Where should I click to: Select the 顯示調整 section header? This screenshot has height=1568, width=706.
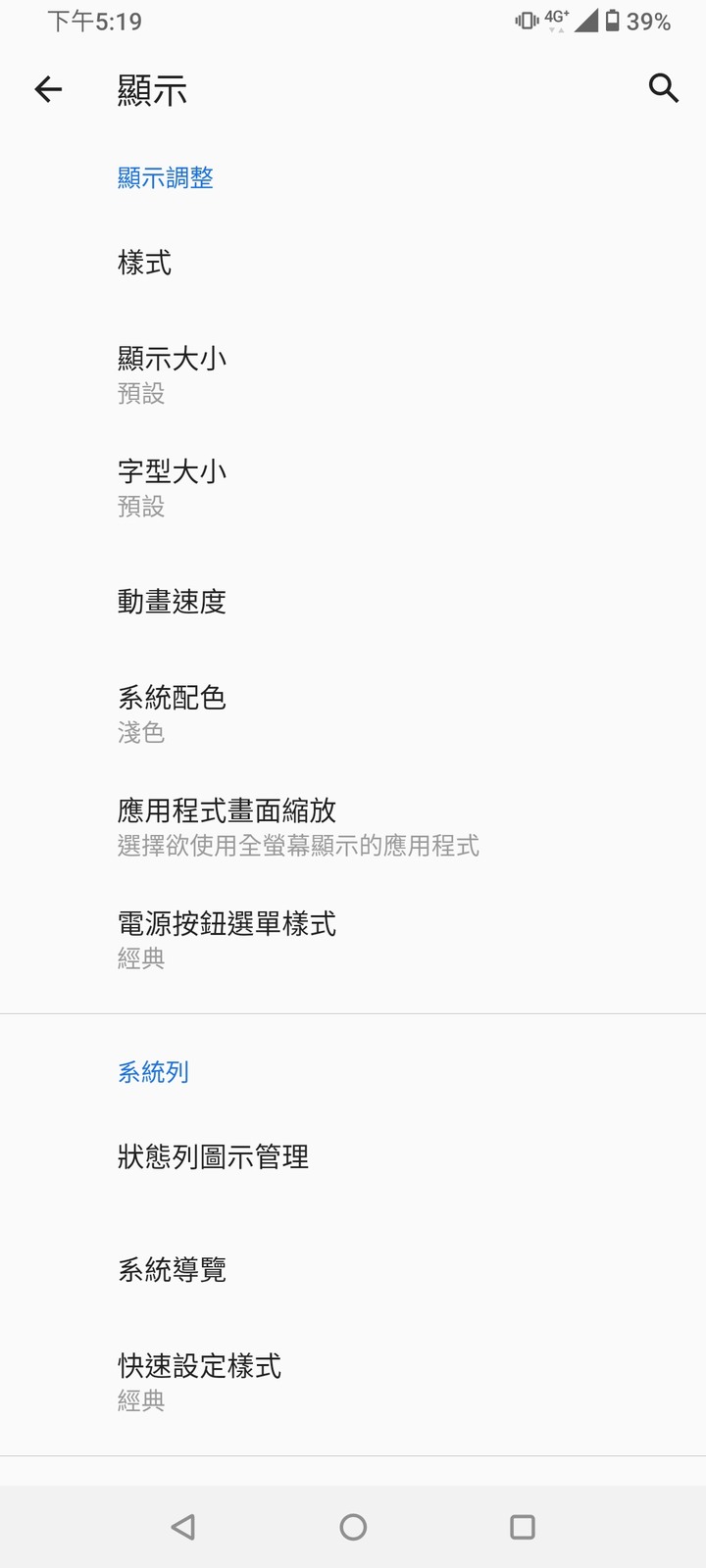pos(167,178)
